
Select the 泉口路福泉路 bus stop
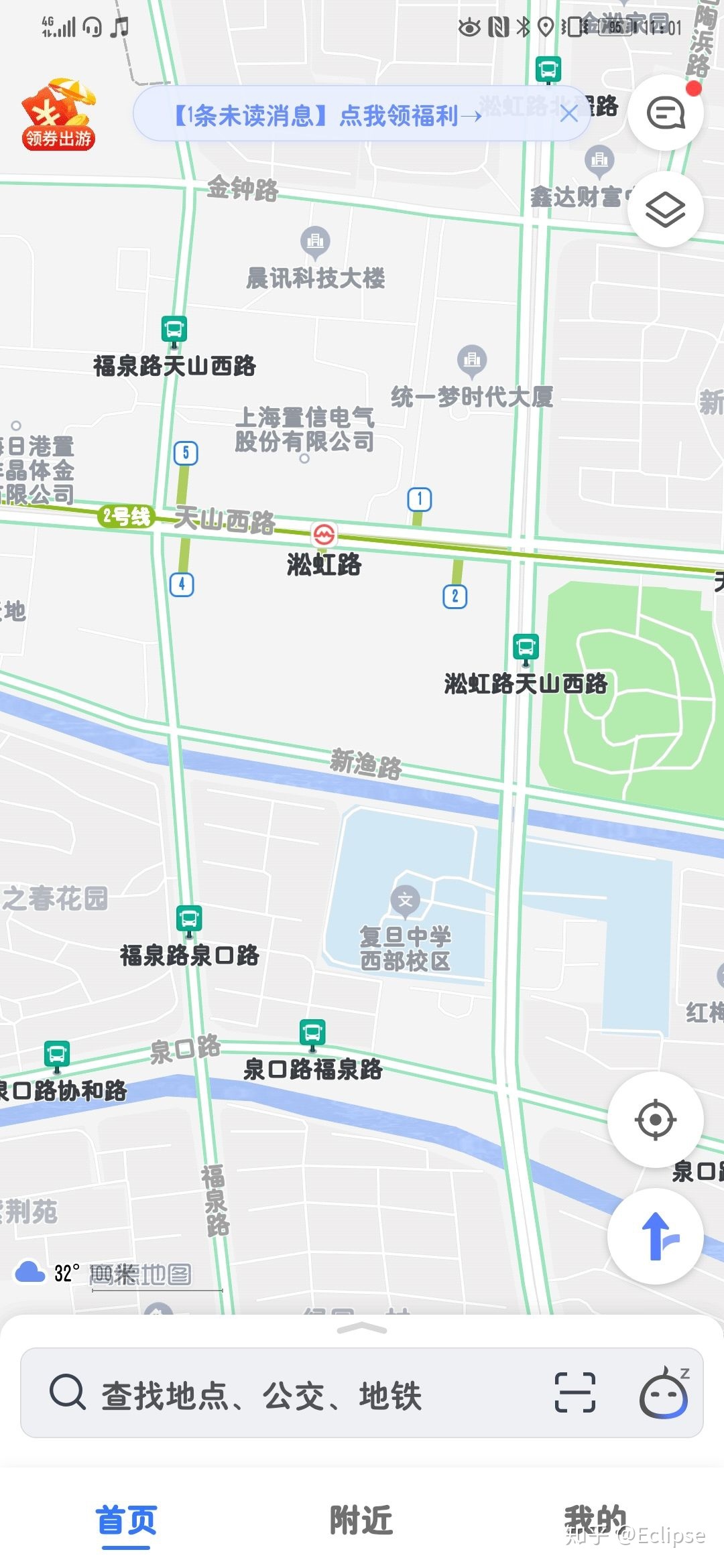pyautogui.click(x=312, y=1033)
